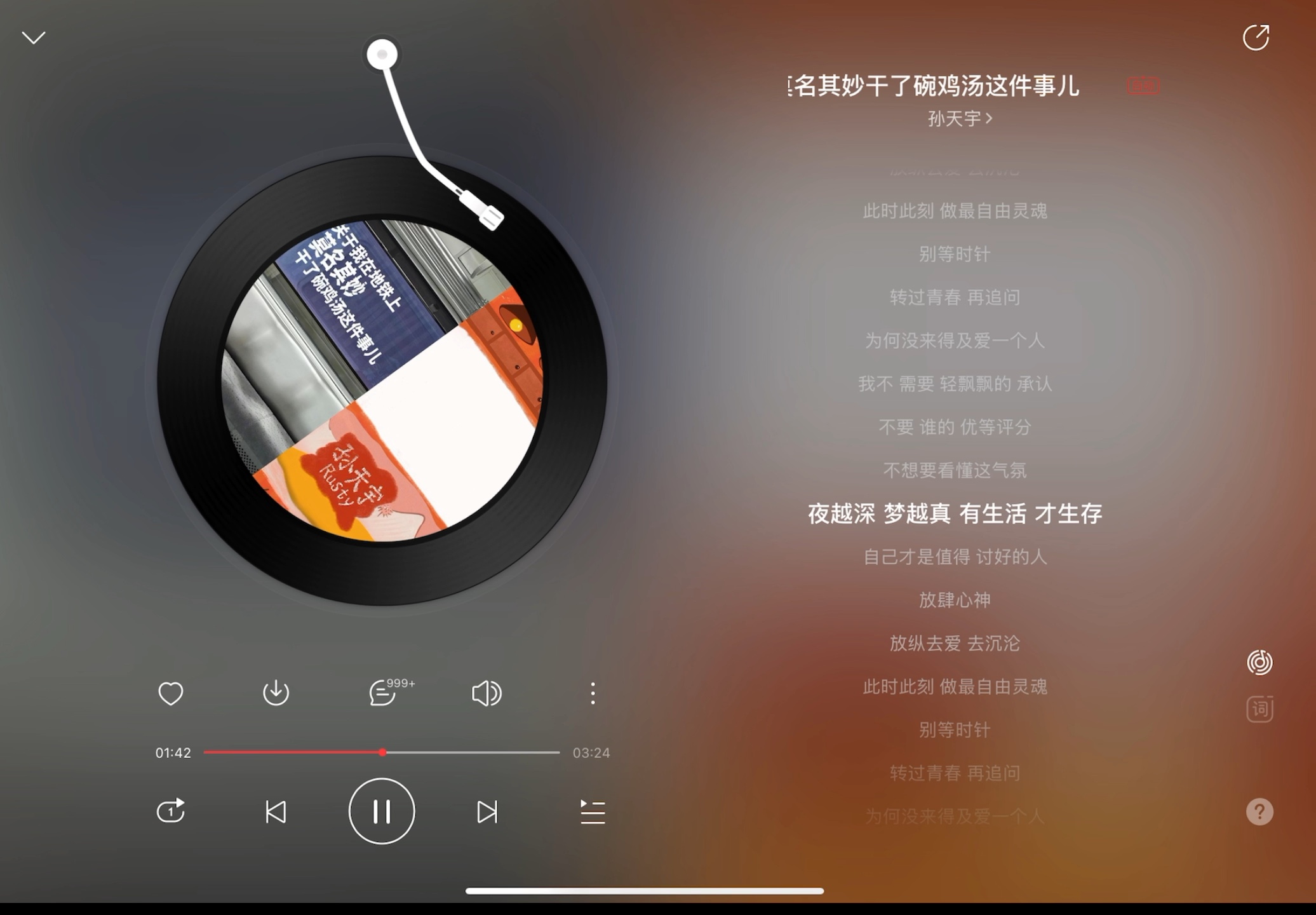Collapse the player with the down chevron

click(x=34, y=38)
